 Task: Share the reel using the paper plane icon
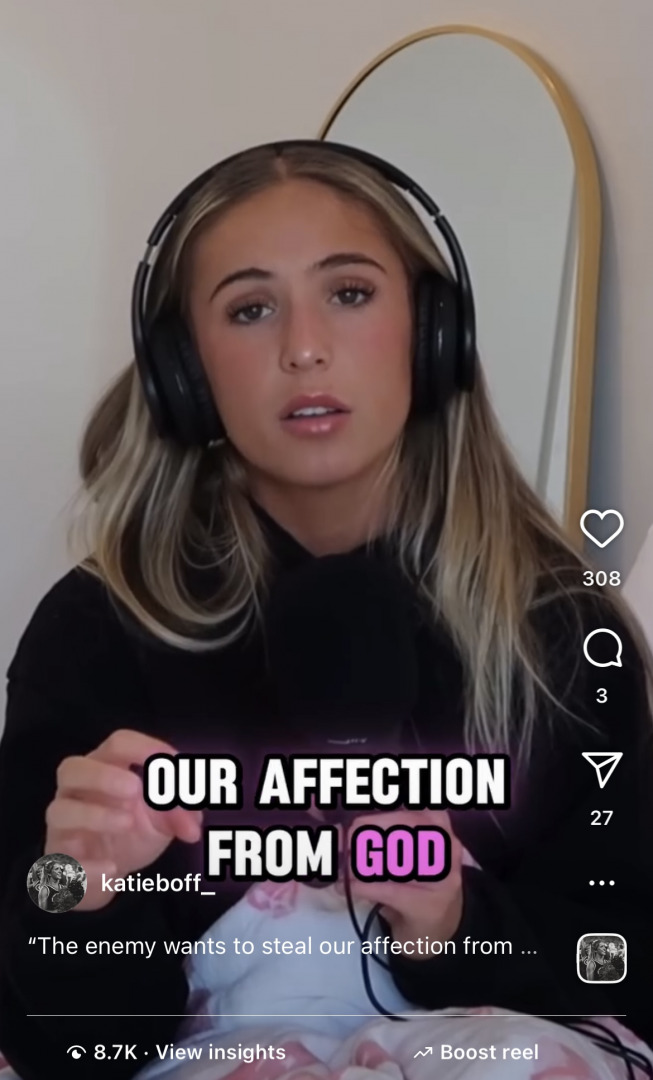point(601,770)
